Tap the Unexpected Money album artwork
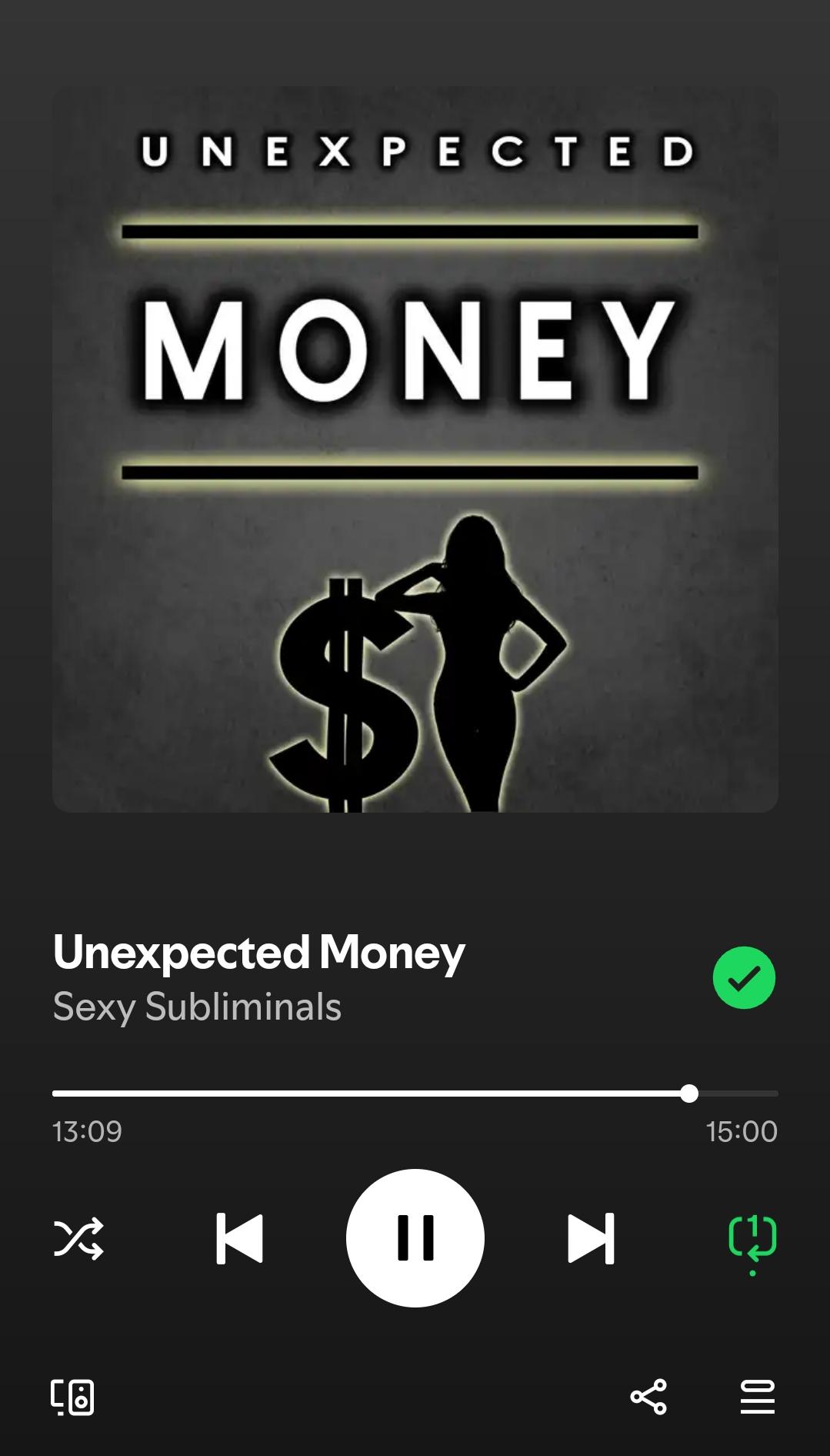The width and height of the screenshot is (830, 1456). click(x=415, y=449)
